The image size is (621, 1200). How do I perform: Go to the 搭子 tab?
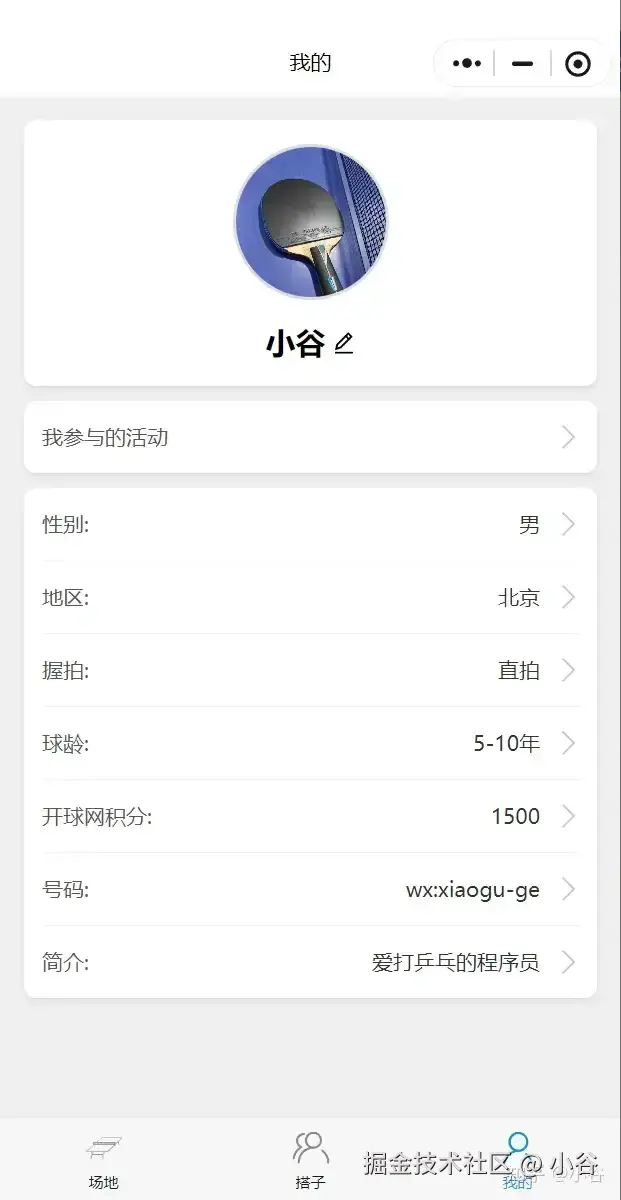(310, 1160)
